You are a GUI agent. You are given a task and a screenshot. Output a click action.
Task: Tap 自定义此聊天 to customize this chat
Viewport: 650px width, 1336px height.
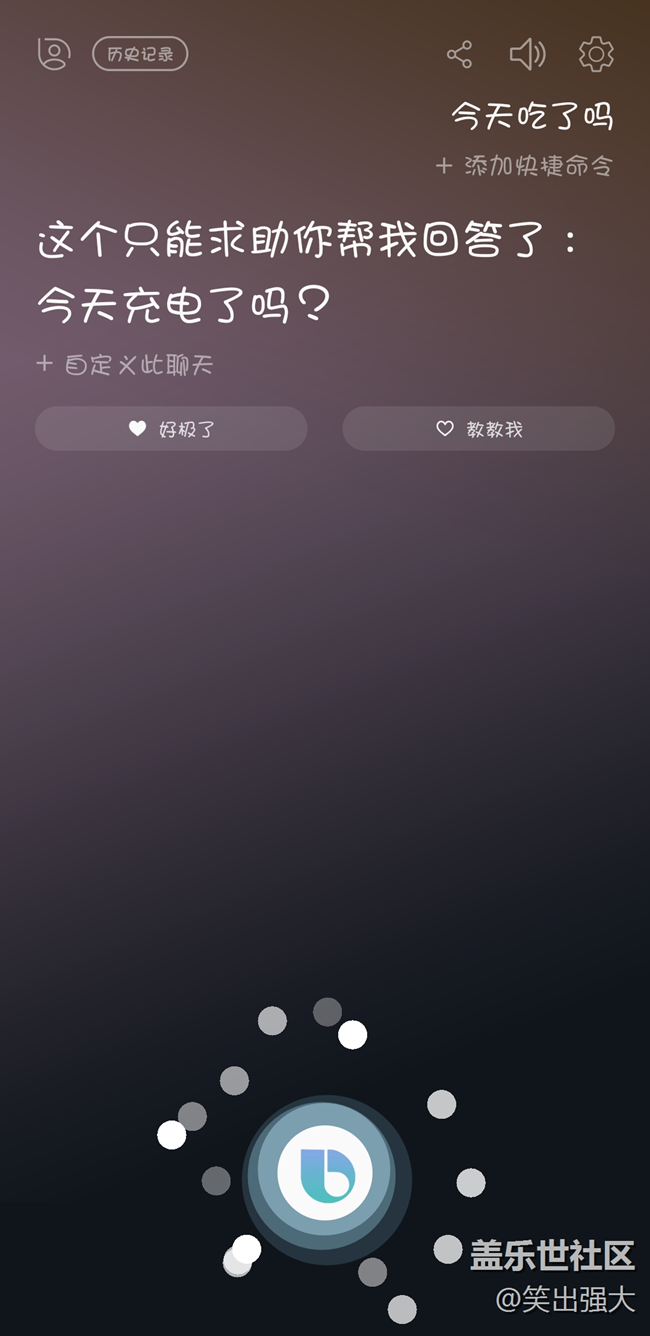coord(125,365)
